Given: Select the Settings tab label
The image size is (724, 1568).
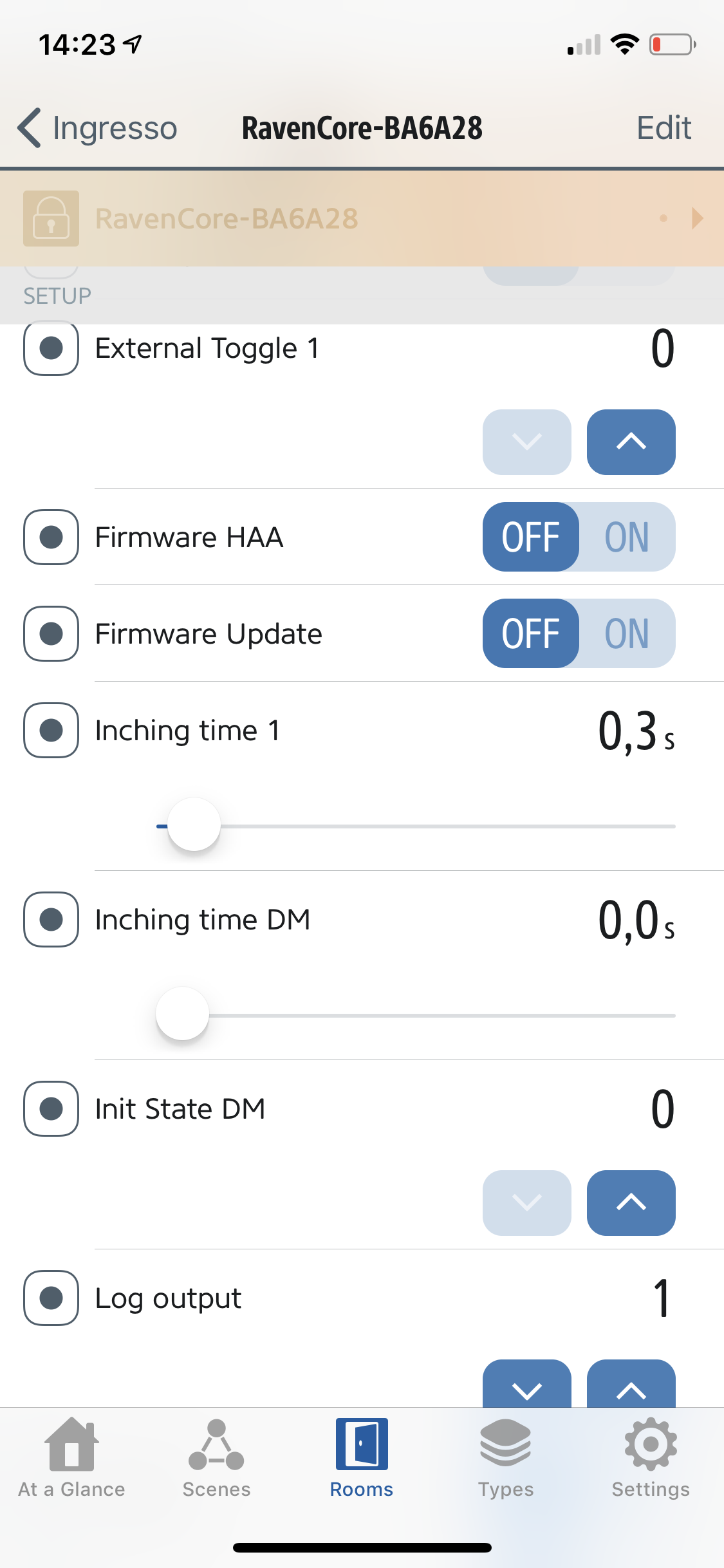Looking at the screenshot, I should pos(651,1489).
